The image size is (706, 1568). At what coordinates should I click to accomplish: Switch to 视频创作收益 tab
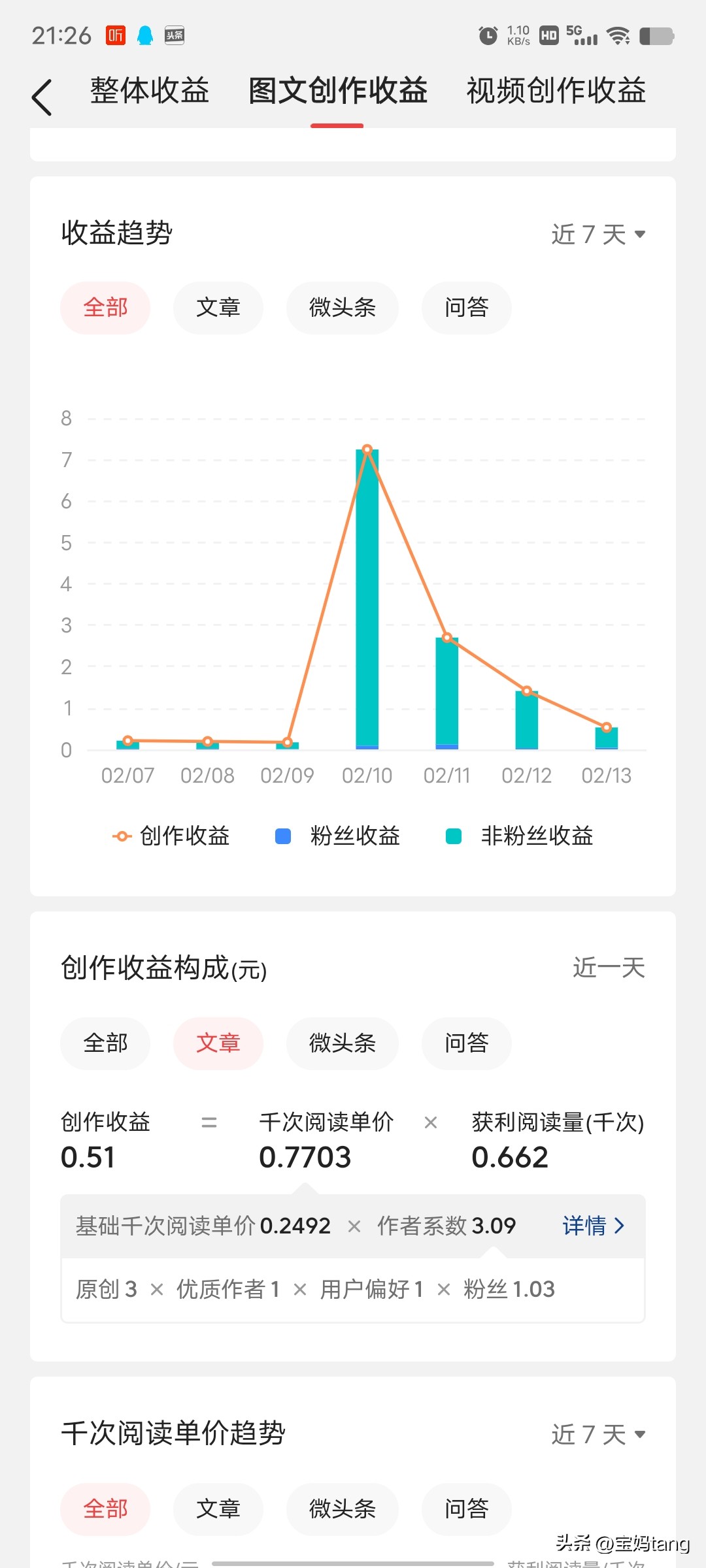pos(555,91)
